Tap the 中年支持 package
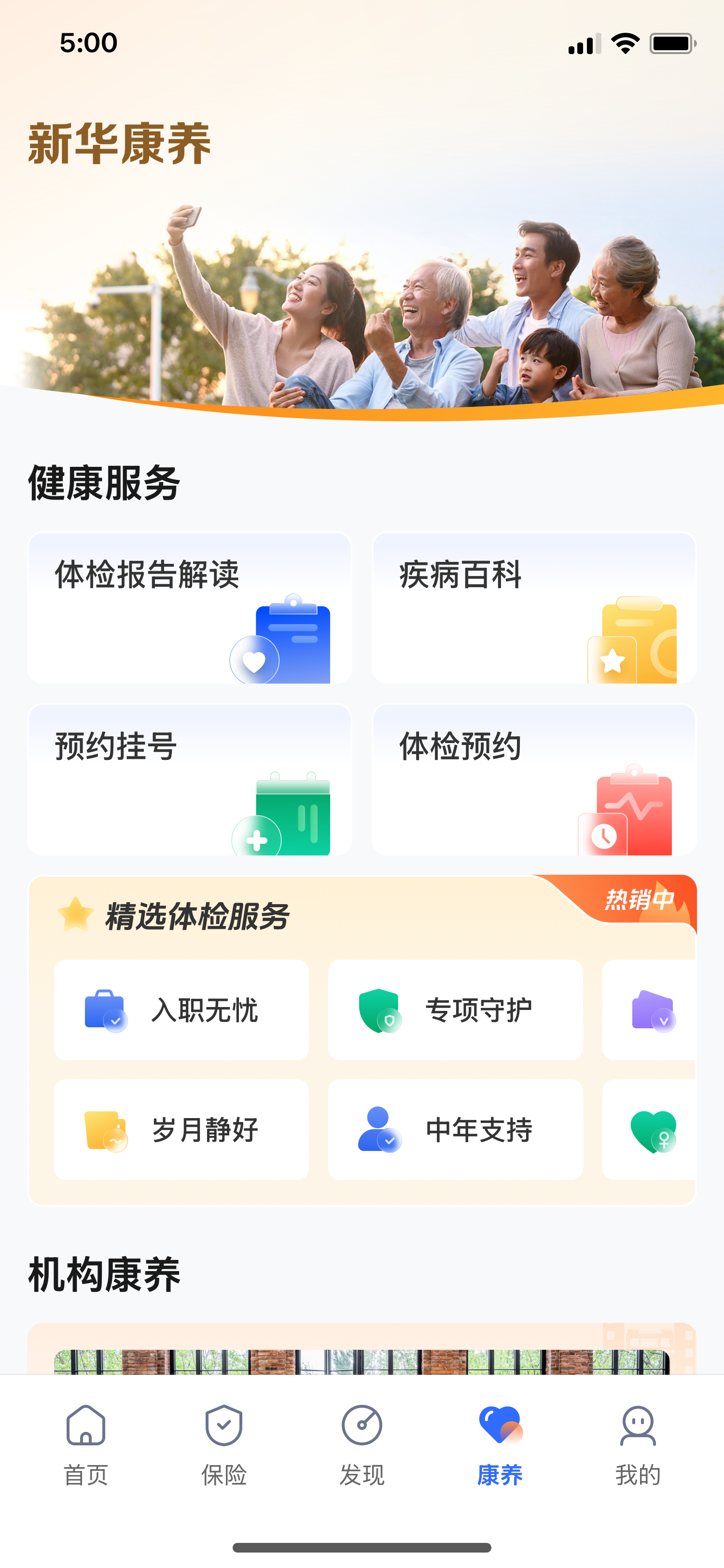Screen dimensions: 724x1568 coord(455,1129)
